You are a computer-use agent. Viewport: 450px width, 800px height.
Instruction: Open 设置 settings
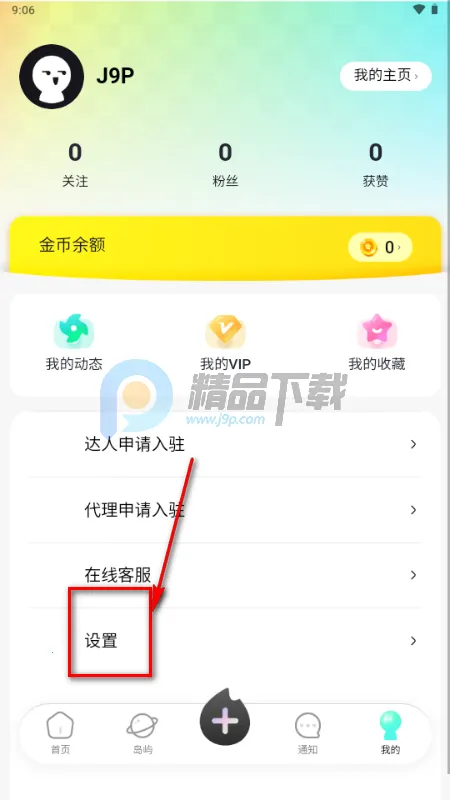tap(225, 640)
